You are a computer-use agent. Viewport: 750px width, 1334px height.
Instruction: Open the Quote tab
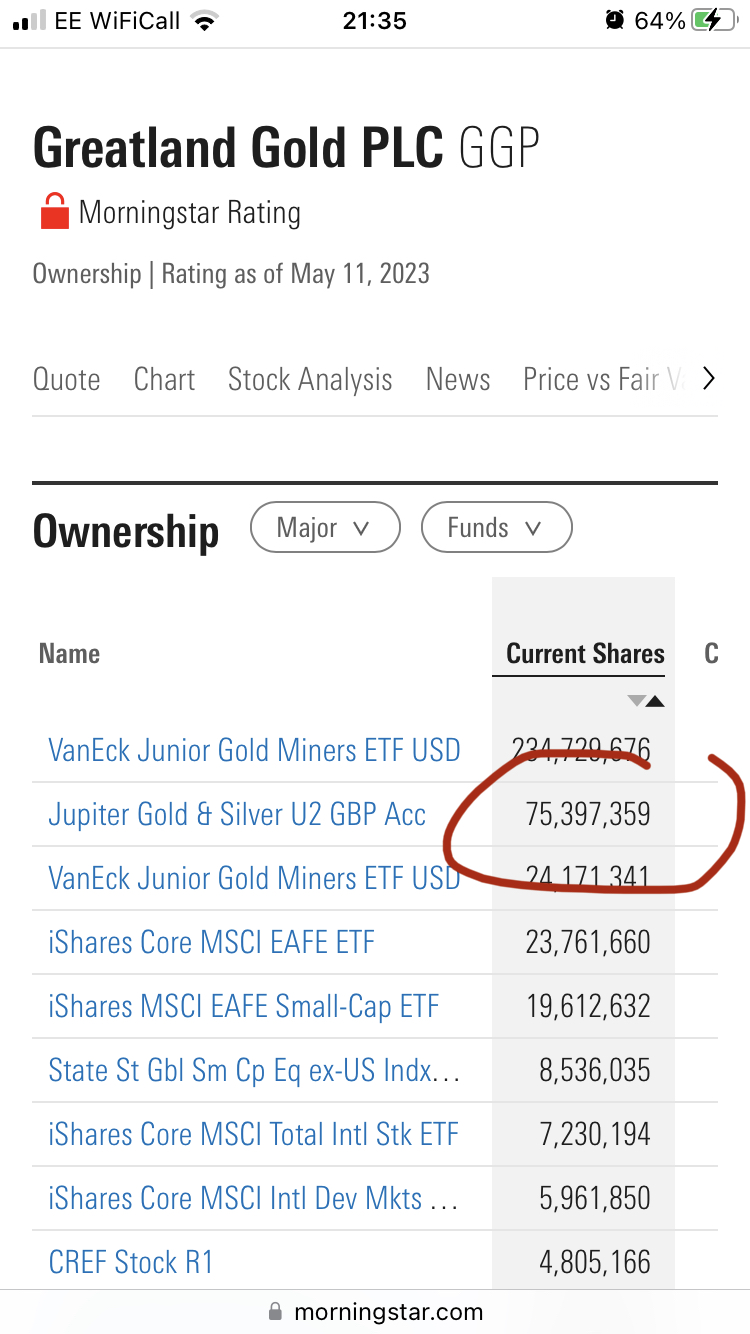[66, 379]
